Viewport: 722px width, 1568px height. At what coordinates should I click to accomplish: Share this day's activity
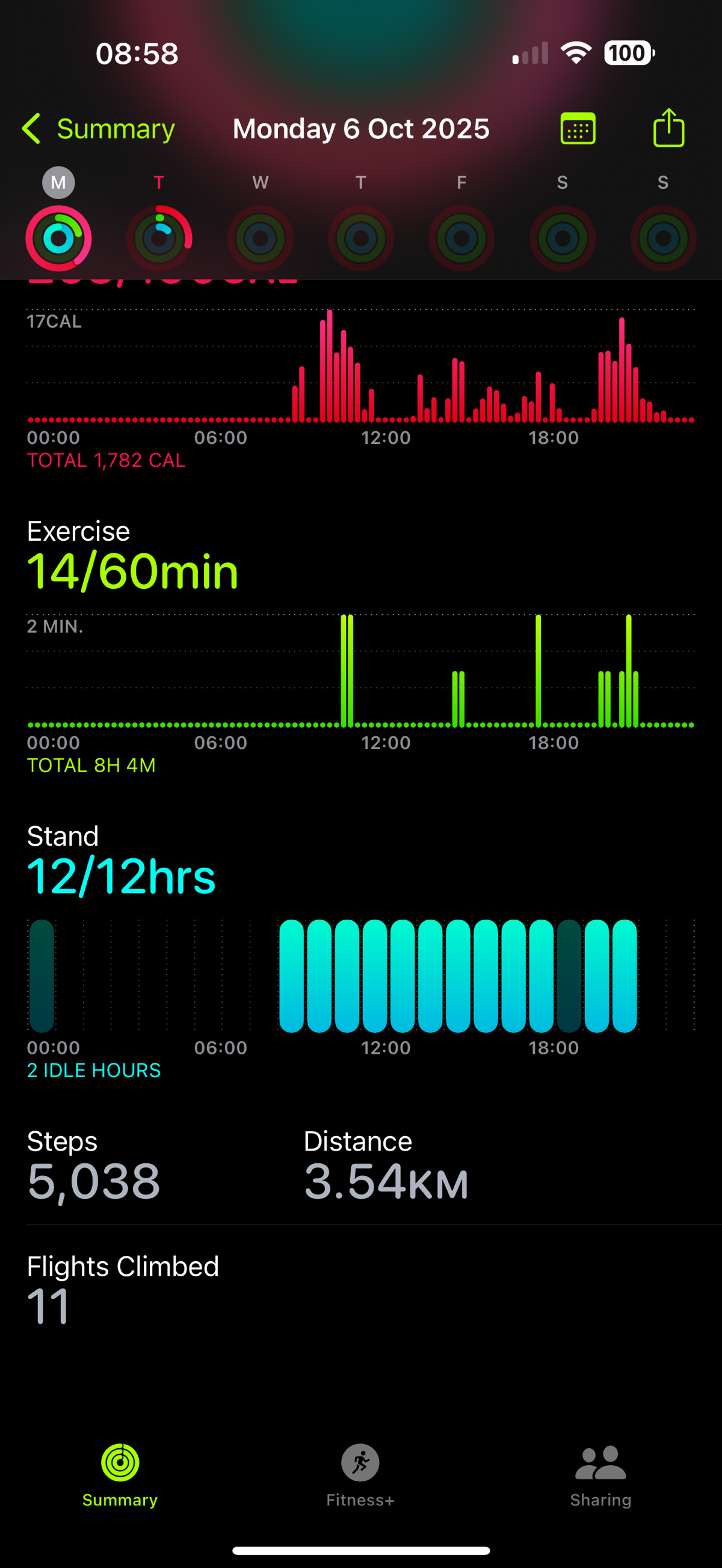tap(668, 128)
